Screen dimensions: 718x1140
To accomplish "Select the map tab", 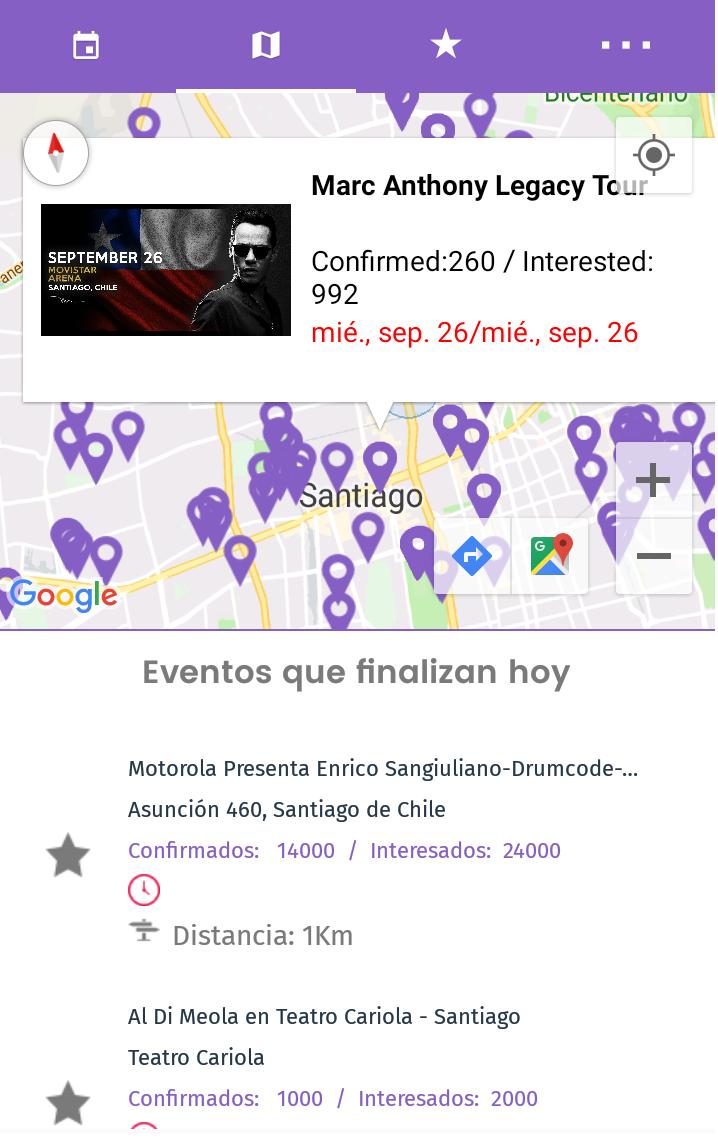I will pyautogui.click(x=266, y=46).
